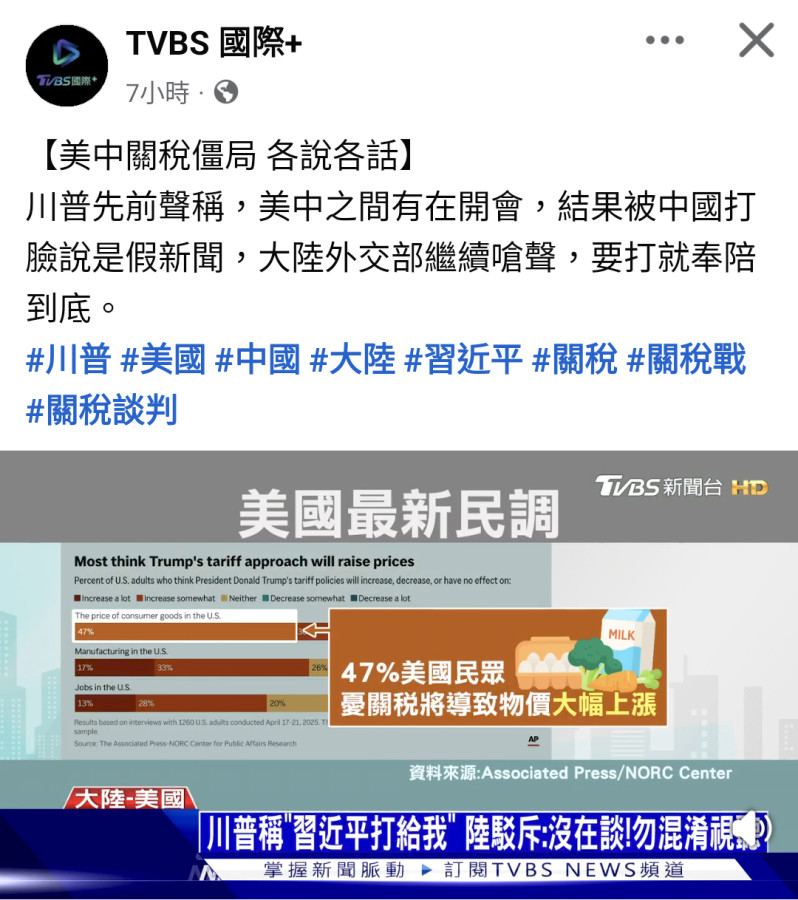The width and height of the screenshot is (798, 900).
Task: Open the #關稅談判 hashtag
Action: [x=101, y=410]
